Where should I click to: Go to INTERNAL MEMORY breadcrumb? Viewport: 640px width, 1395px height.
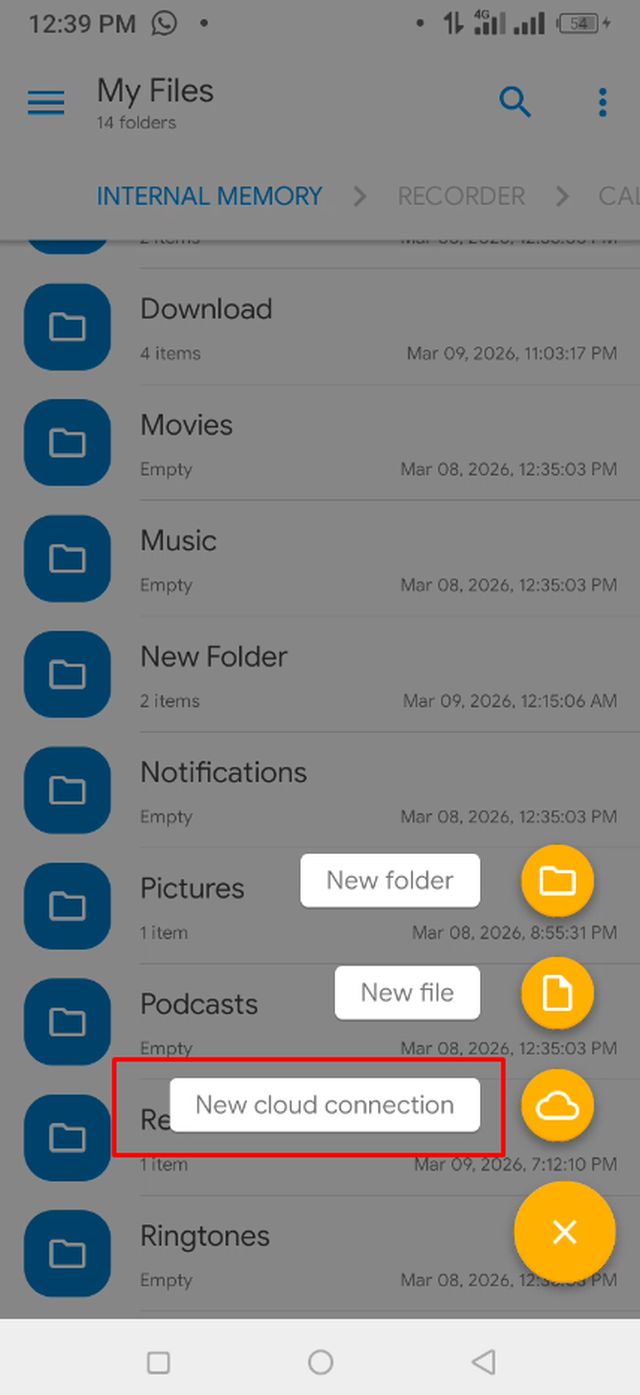(x=209, y=196)
